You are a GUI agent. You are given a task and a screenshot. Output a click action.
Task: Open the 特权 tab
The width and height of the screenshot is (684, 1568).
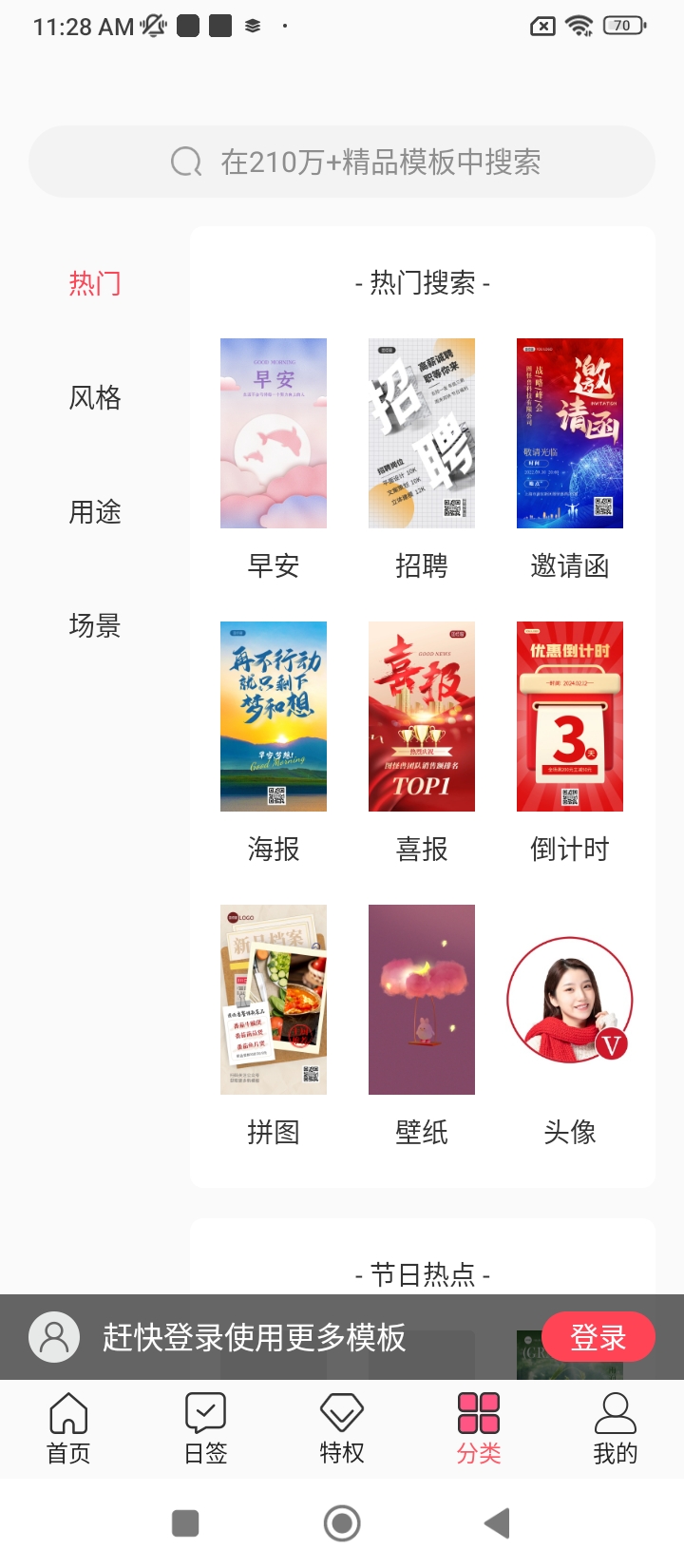(x=342, y=1428)
